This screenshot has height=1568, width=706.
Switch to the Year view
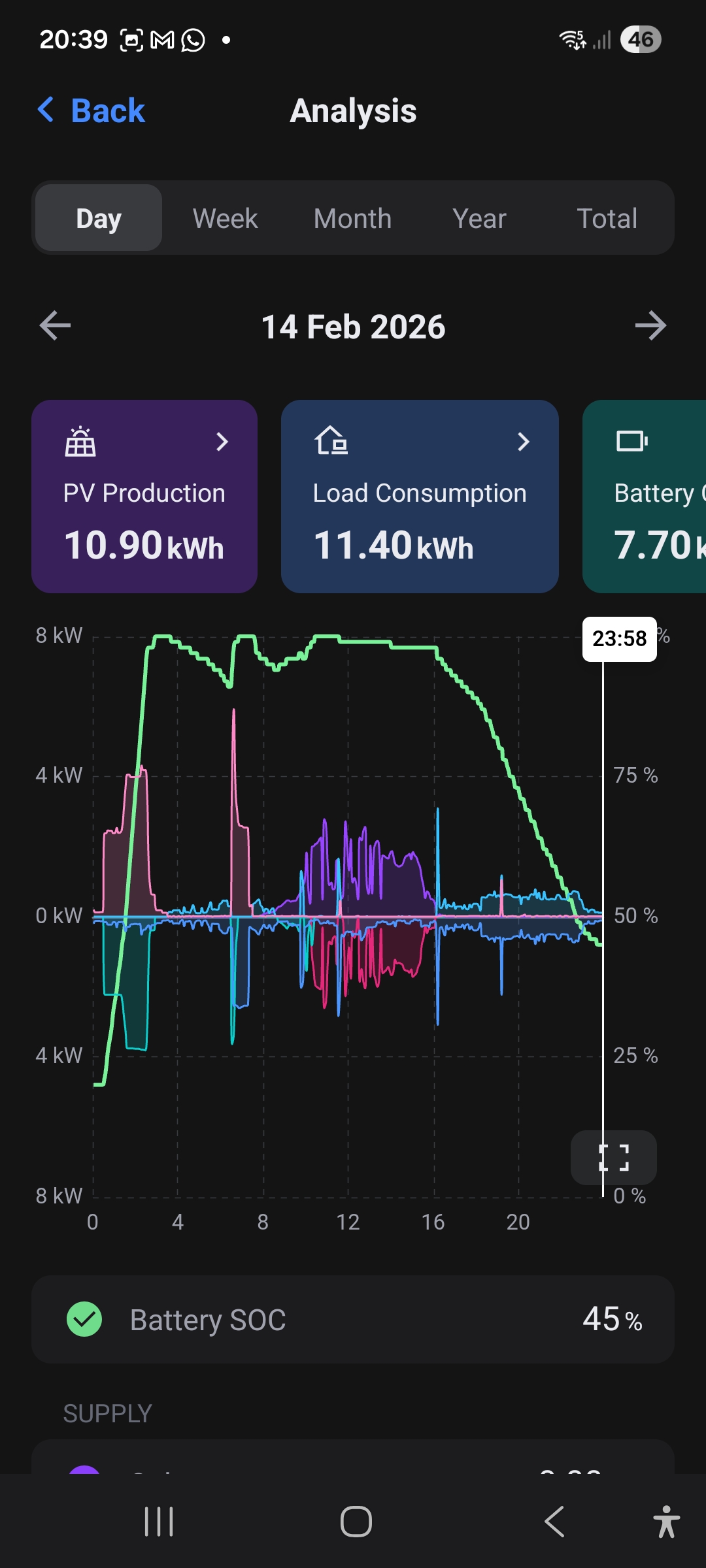(479, 218)
